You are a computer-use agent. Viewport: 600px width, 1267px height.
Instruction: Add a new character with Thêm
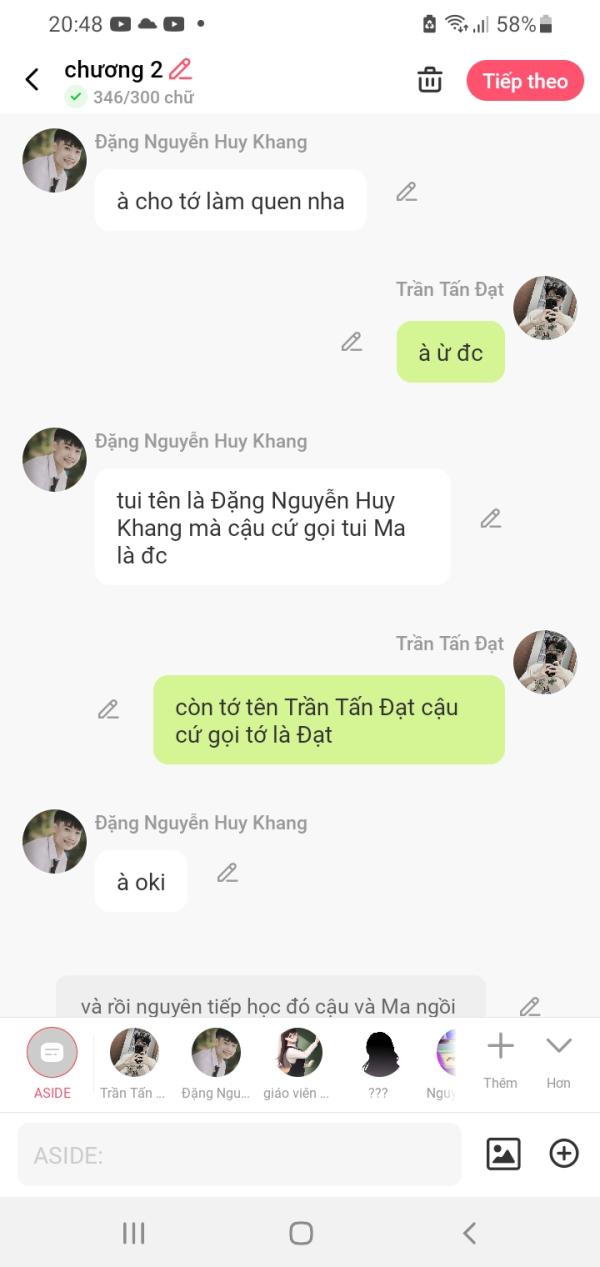pos(500,1057)
